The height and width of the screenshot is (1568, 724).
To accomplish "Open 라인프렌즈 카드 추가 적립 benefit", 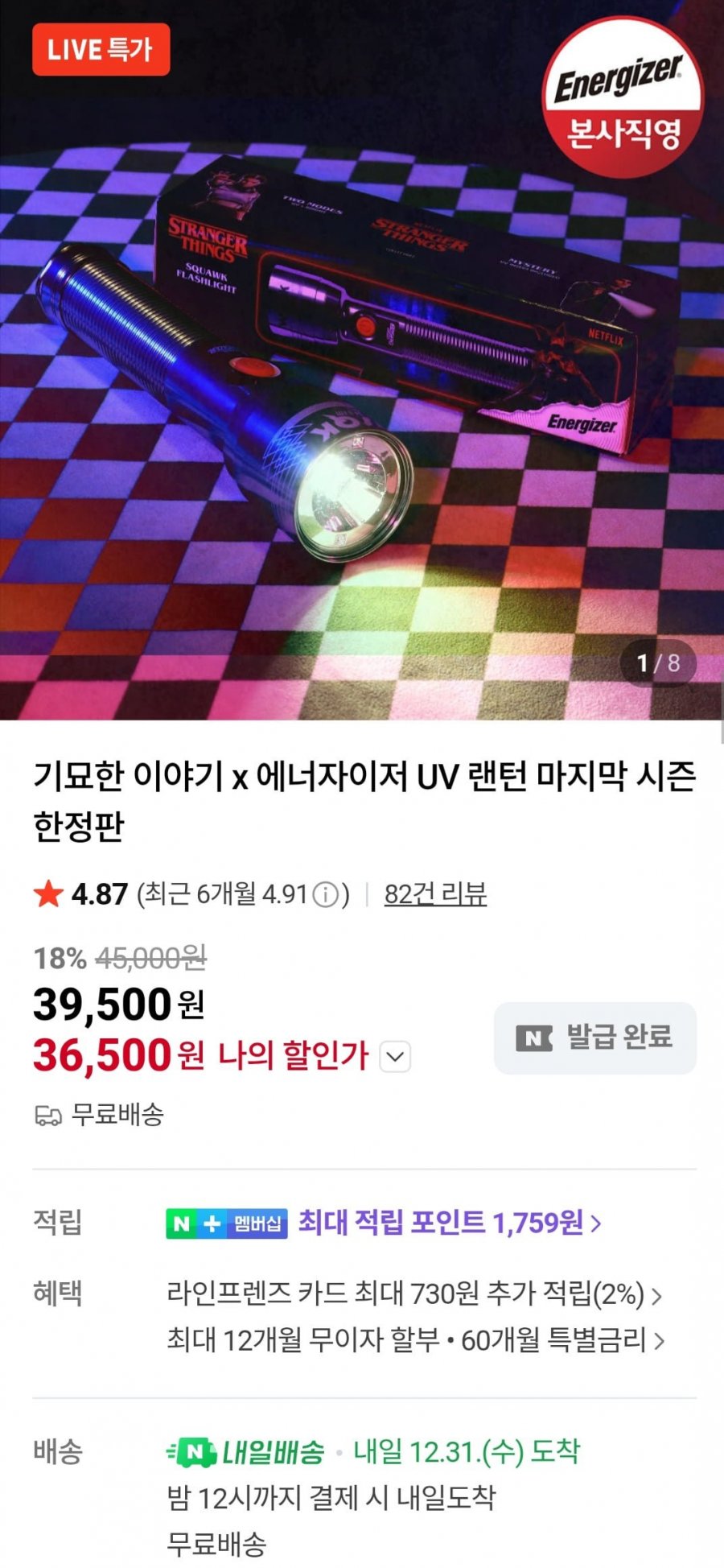I will click(x=414, y=1294).
